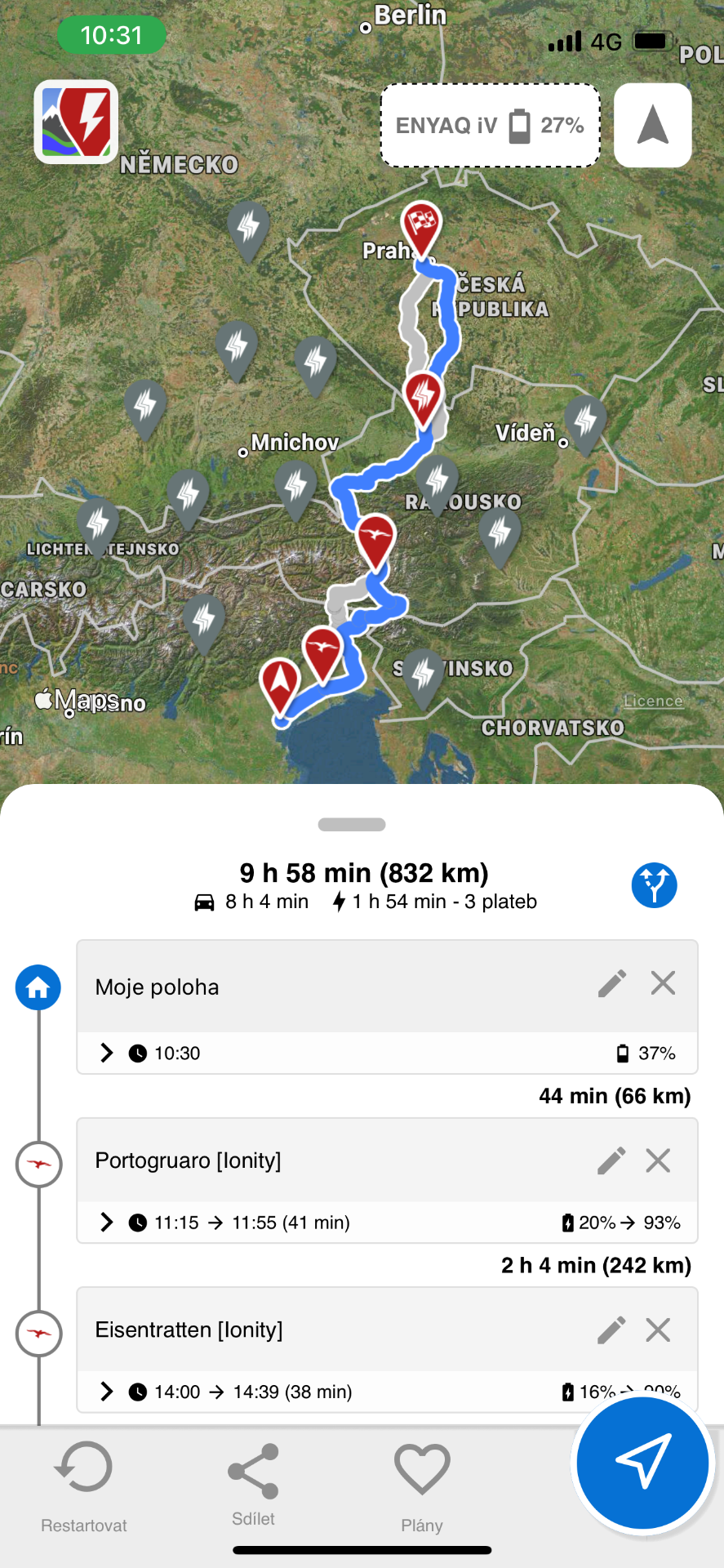Screen dimensions: 724x1568
Task: Open the app logo menu button
Action: pos(77,122)
